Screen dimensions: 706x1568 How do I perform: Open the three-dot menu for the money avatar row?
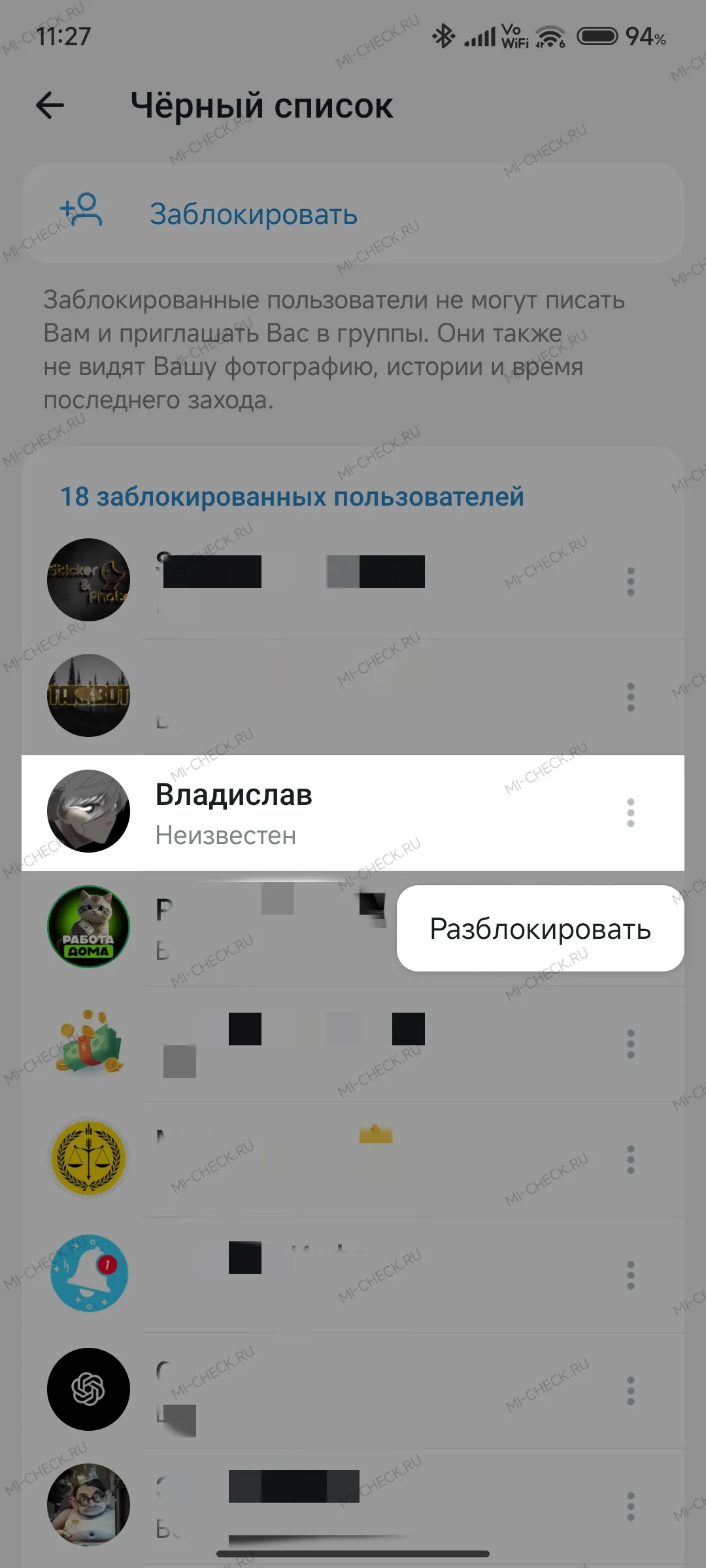tap(630, 1044)
